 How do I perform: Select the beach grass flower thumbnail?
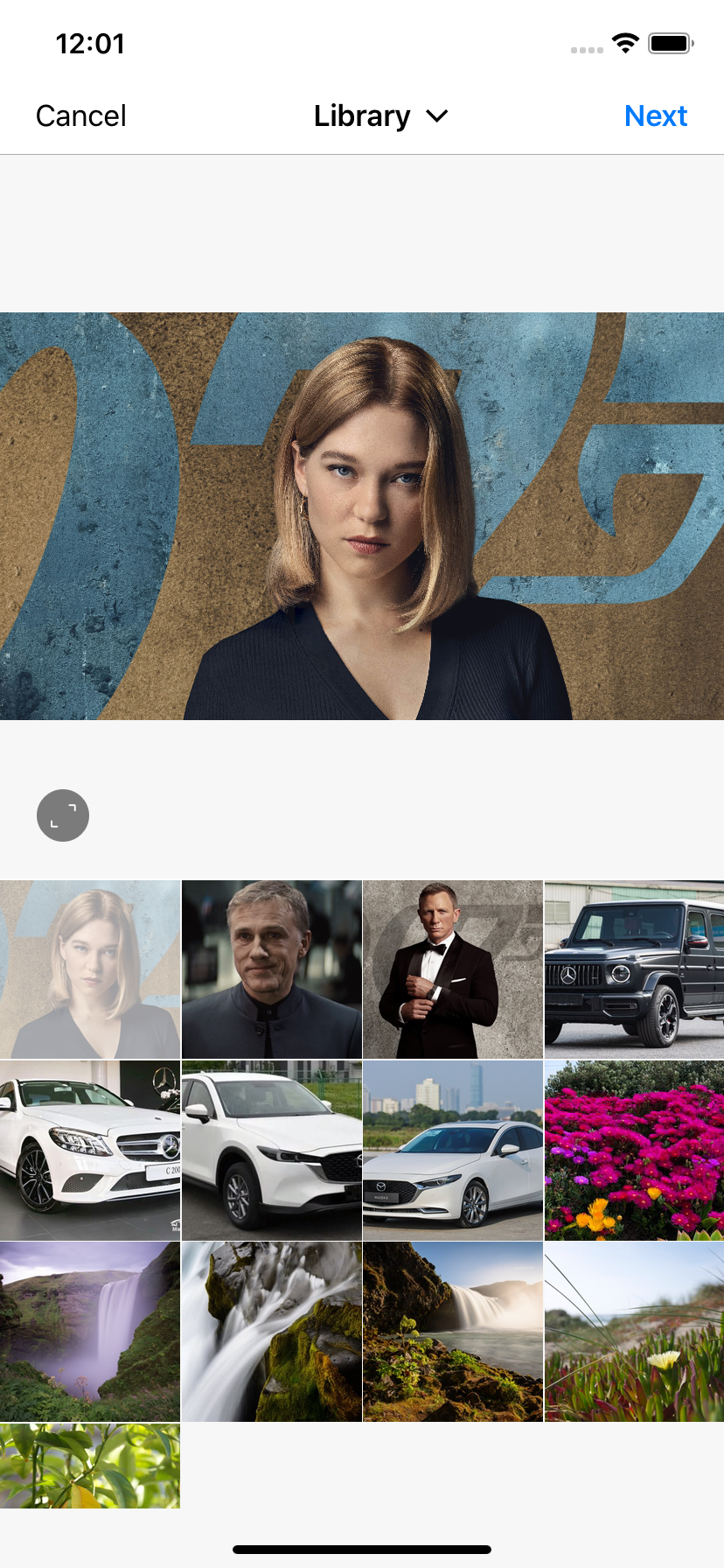coord(633,1331)
